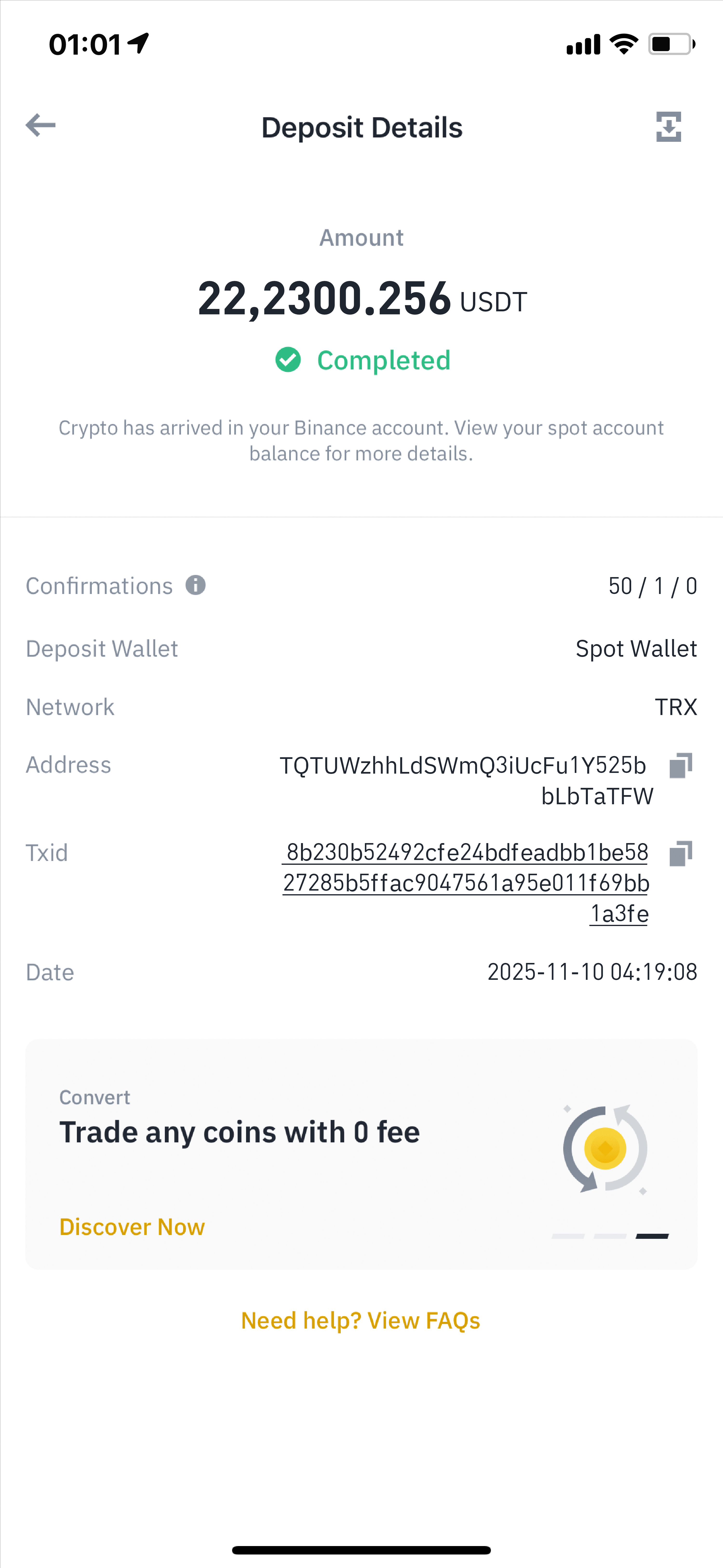Download the deposit receipt
This screenshot has height=1568, width=723.
coord(668,127)
